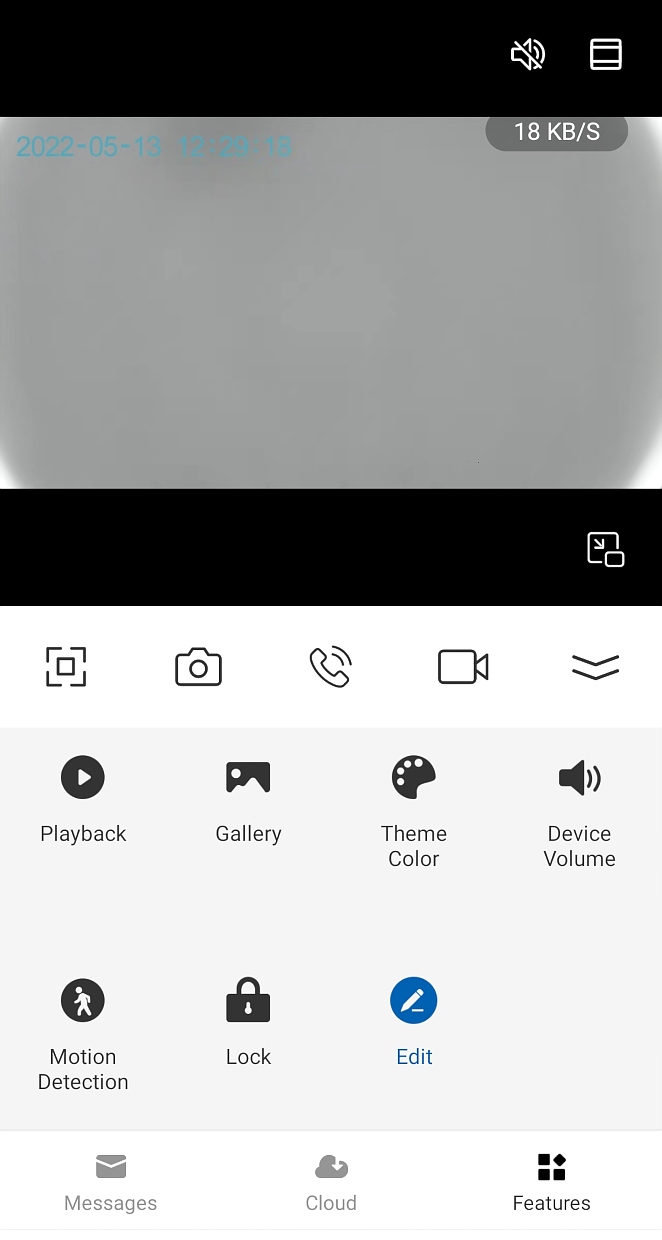Image resolution: width=662 pixels, height=1240 pixels.
Task: Open the Gallery
Action: tap(248, 797)
